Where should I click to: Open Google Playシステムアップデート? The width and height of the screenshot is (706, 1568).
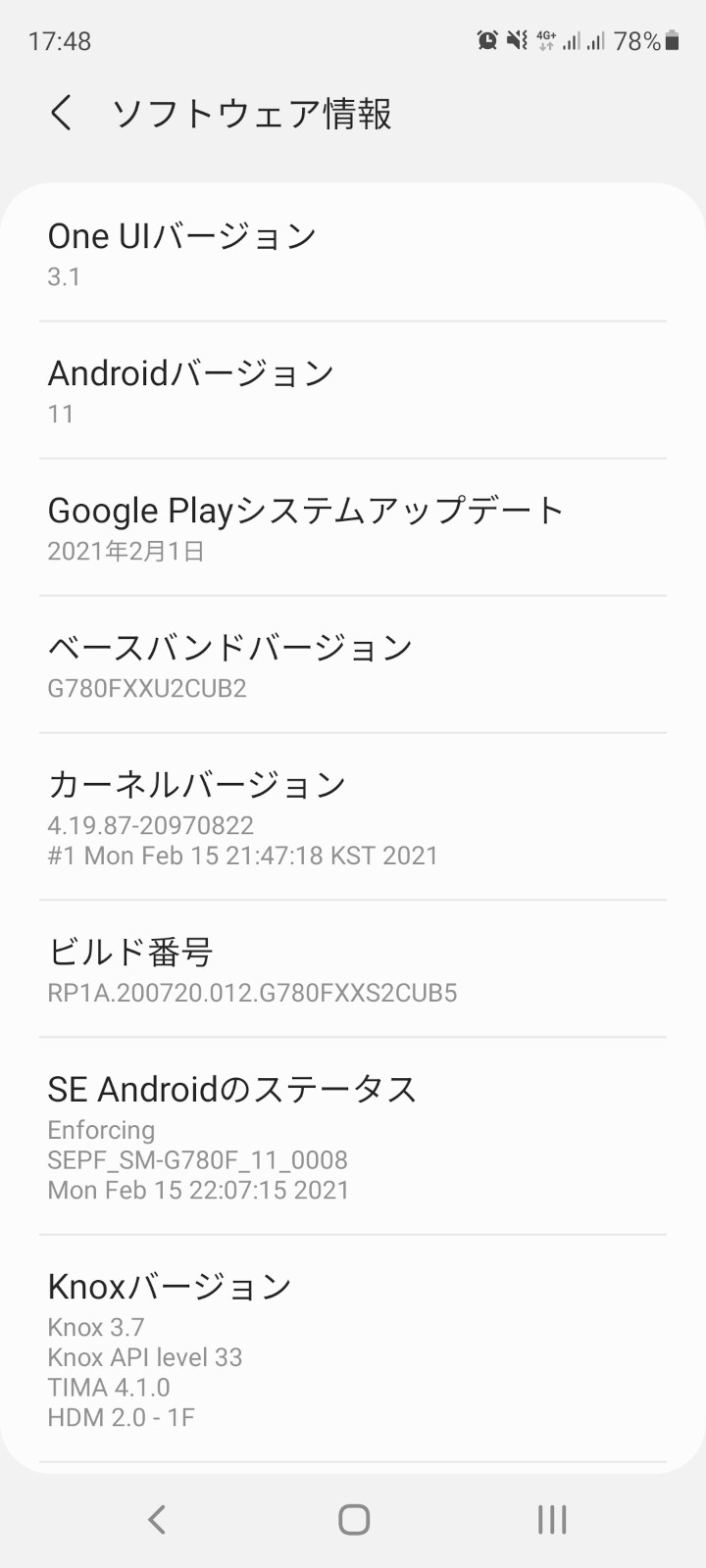pos(353,528)
